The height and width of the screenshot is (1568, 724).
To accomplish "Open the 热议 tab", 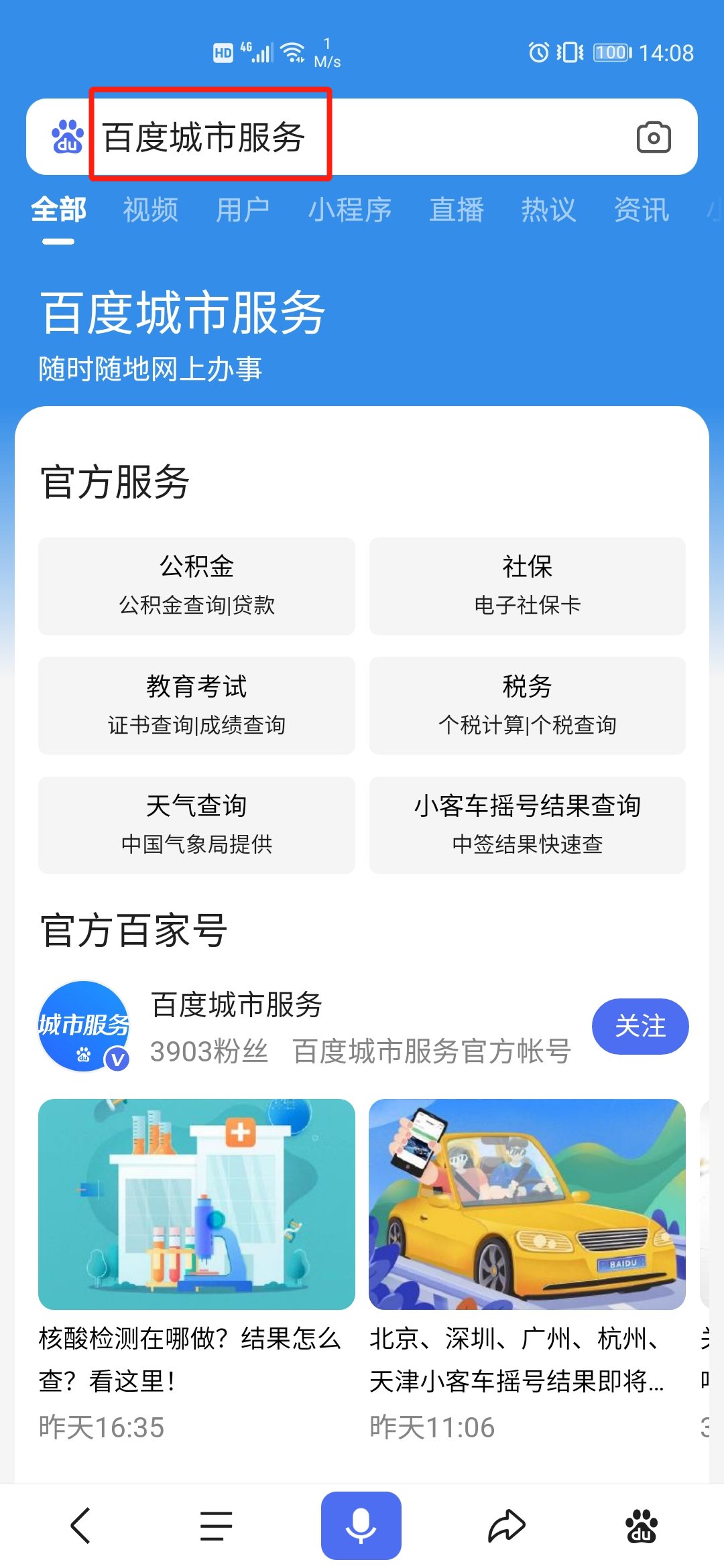I will (548, 210).
